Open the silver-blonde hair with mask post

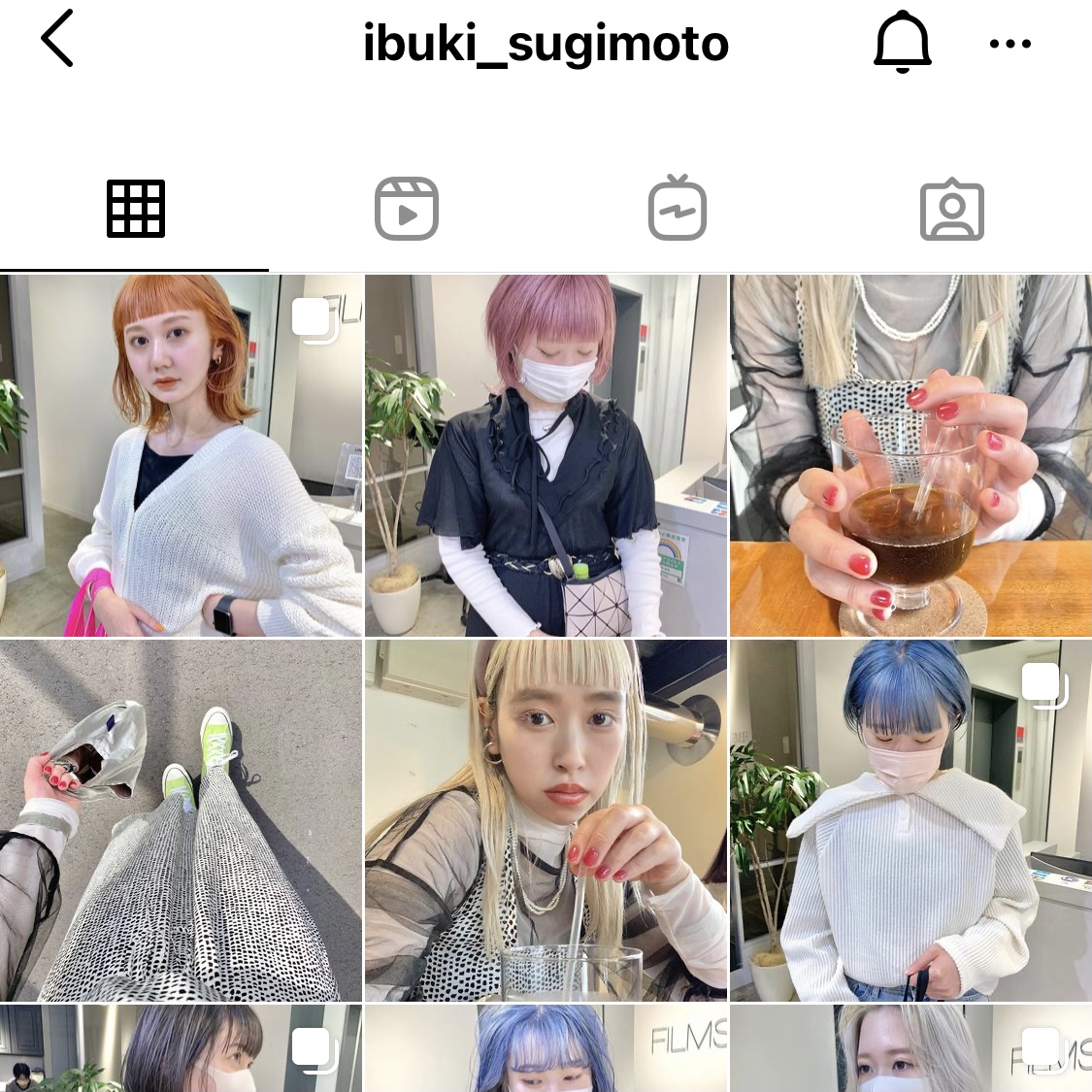pos(910,1049)
